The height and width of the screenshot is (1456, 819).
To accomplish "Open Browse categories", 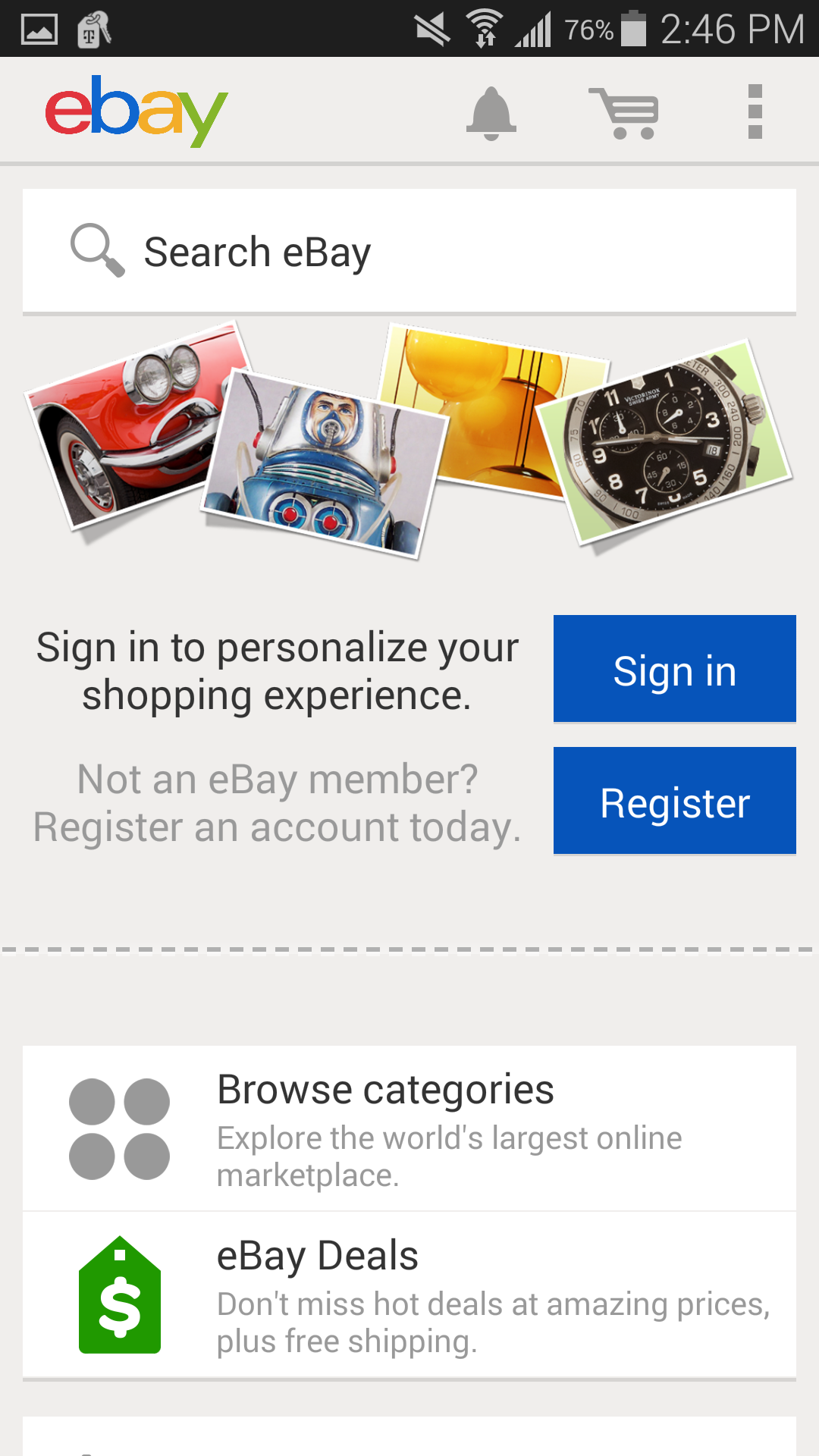I will (x=409, y=1128).
